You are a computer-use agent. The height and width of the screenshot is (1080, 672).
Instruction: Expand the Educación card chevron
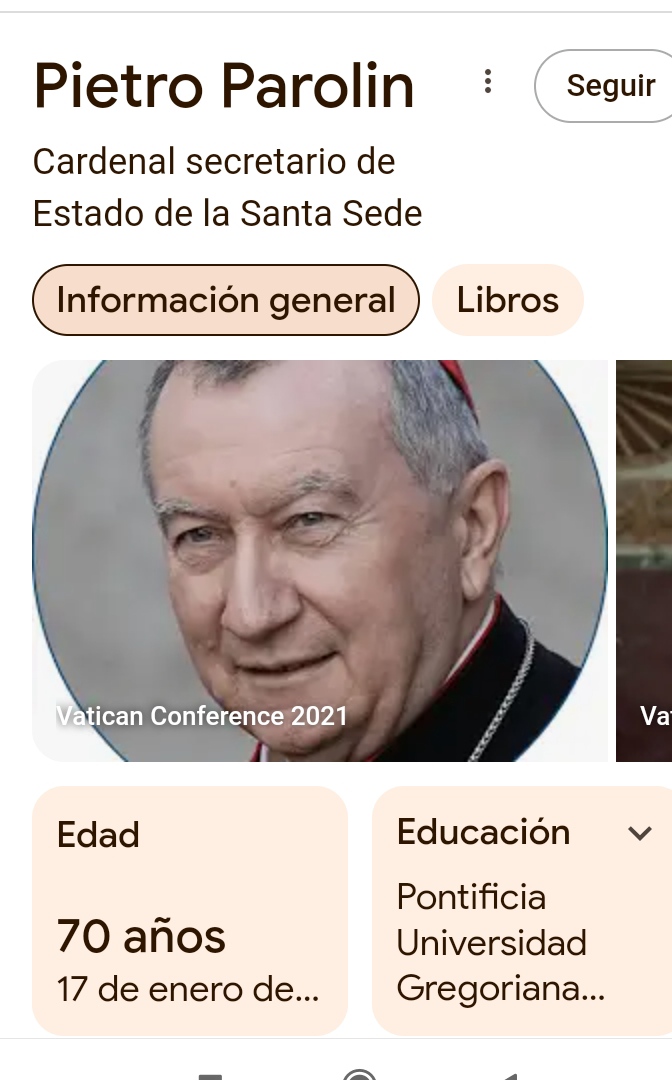(x=640, y=833)
